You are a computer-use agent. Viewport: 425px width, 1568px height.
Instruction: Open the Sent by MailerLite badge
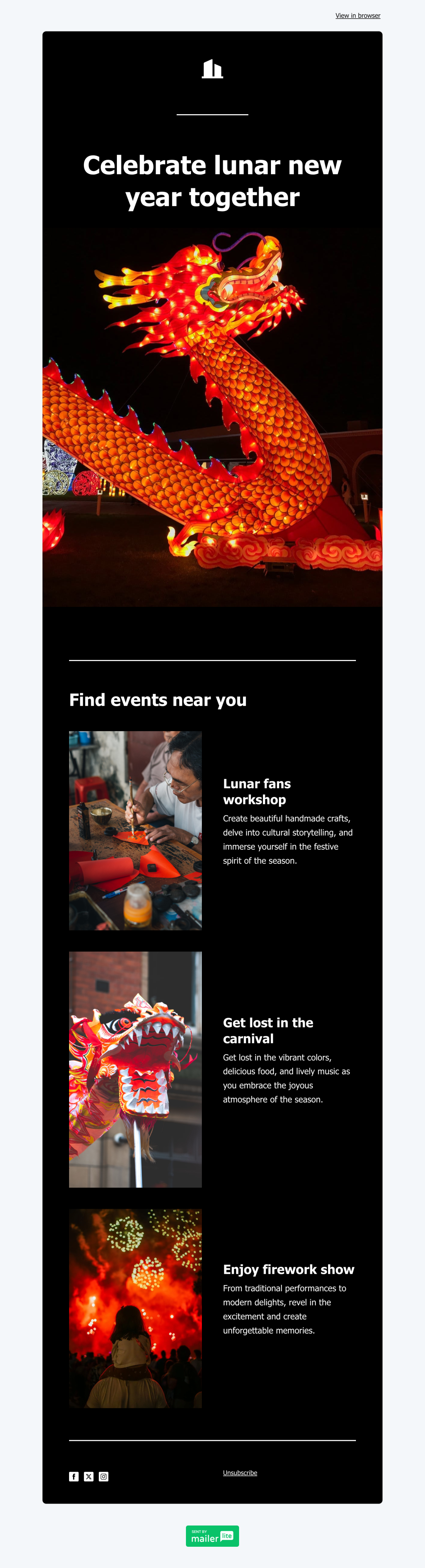click(212, 1535)
